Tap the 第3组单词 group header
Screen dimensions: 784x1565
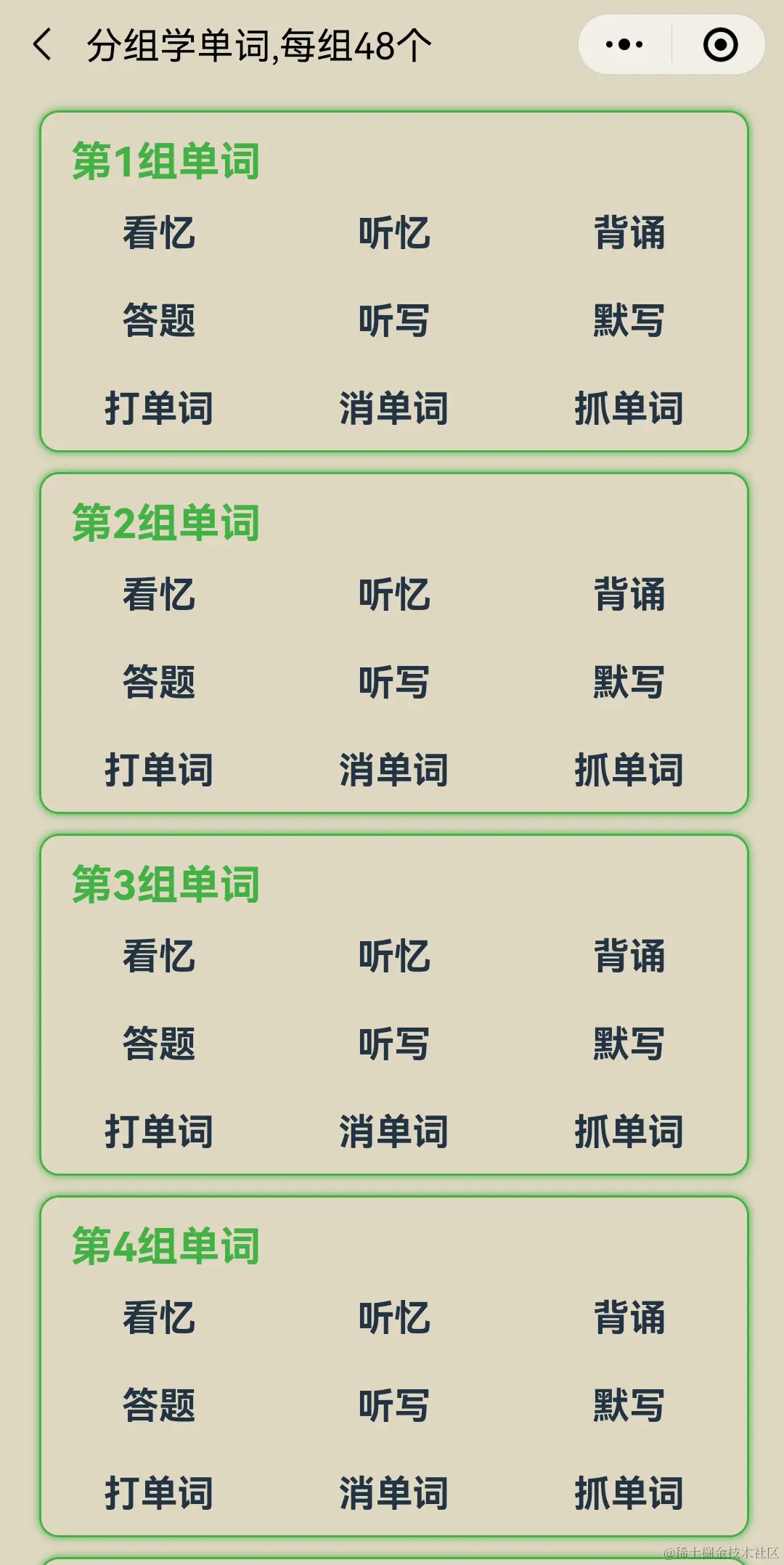point(163,882)
